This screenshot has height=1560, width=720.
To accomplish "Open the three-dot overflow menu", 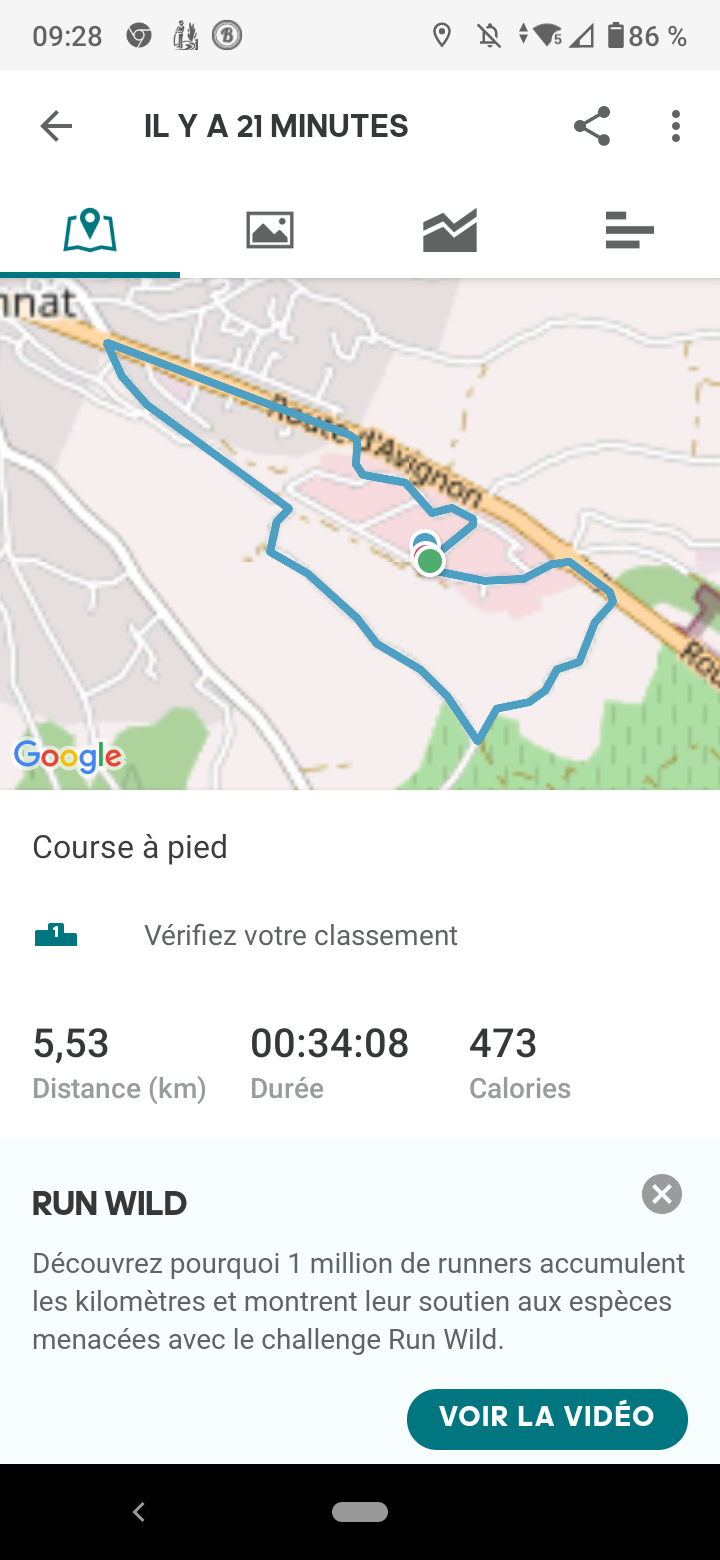I will 676,126.
